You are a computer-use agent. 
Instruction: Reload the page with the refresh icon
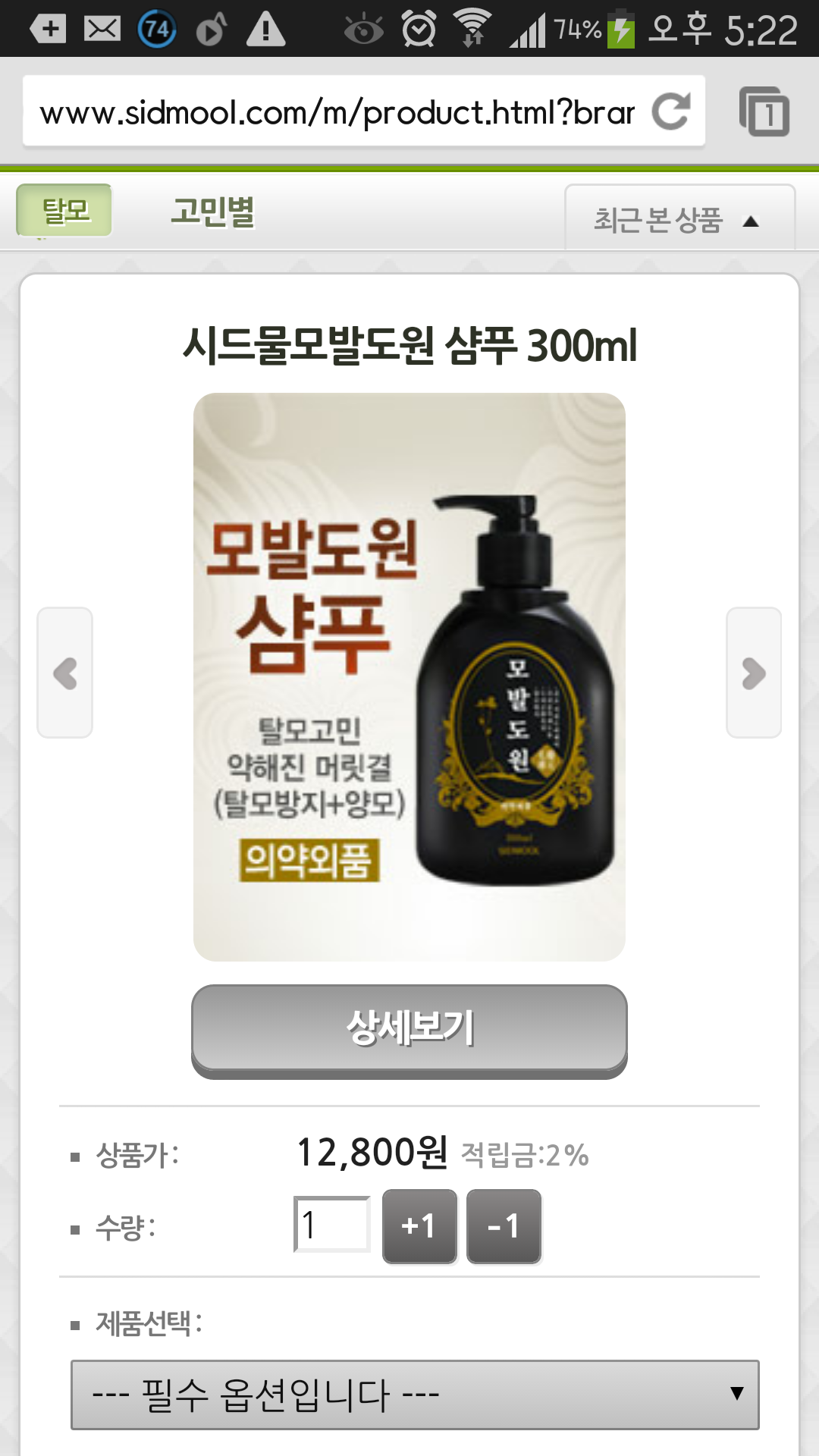click(x=671, y=111)
